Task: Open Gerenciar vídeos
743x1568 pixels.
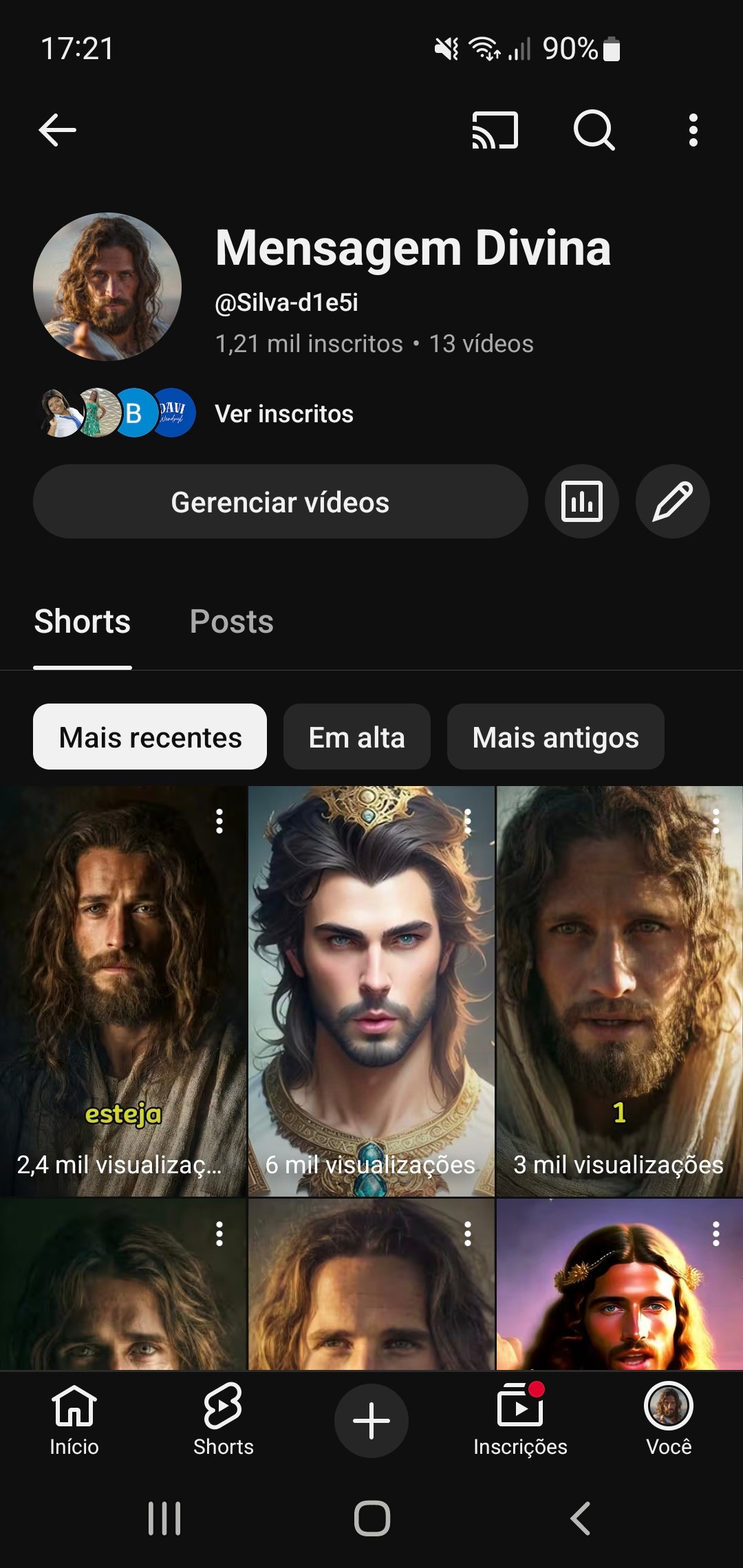Action: tap(280, 501)
